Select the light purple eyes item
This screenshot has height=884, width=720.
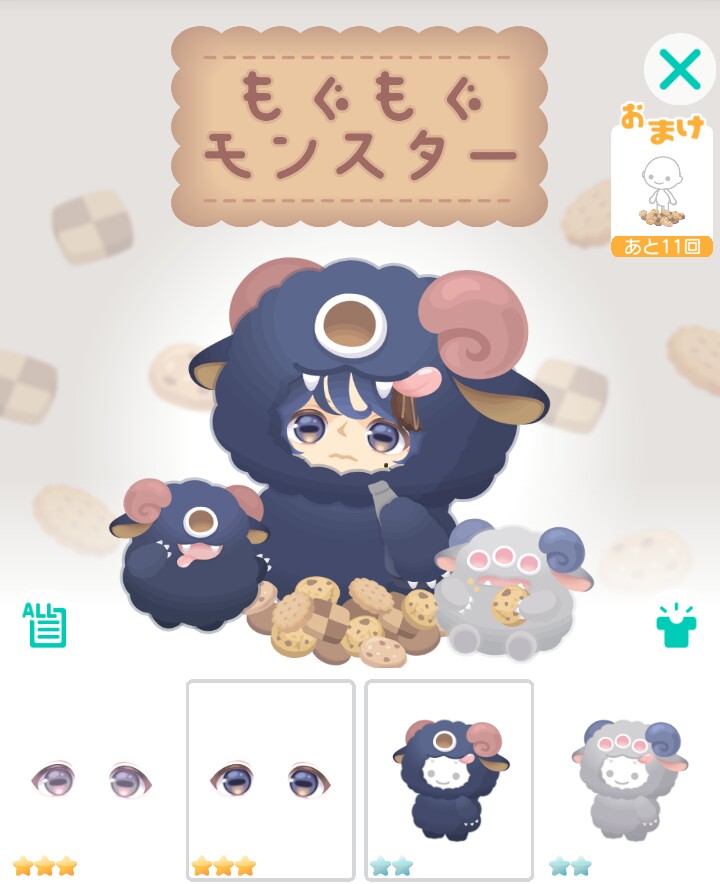(x=88, y=780)
